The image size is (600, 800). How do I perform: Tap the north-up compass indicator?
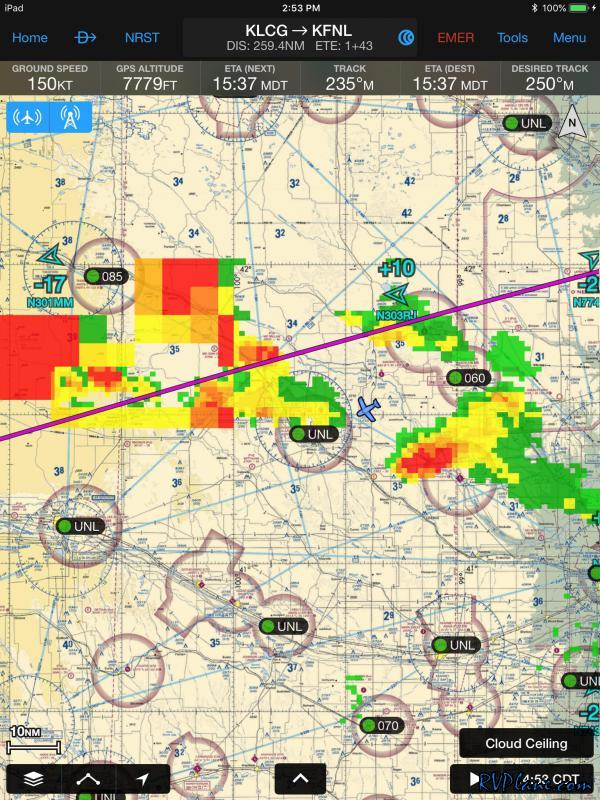572,124
